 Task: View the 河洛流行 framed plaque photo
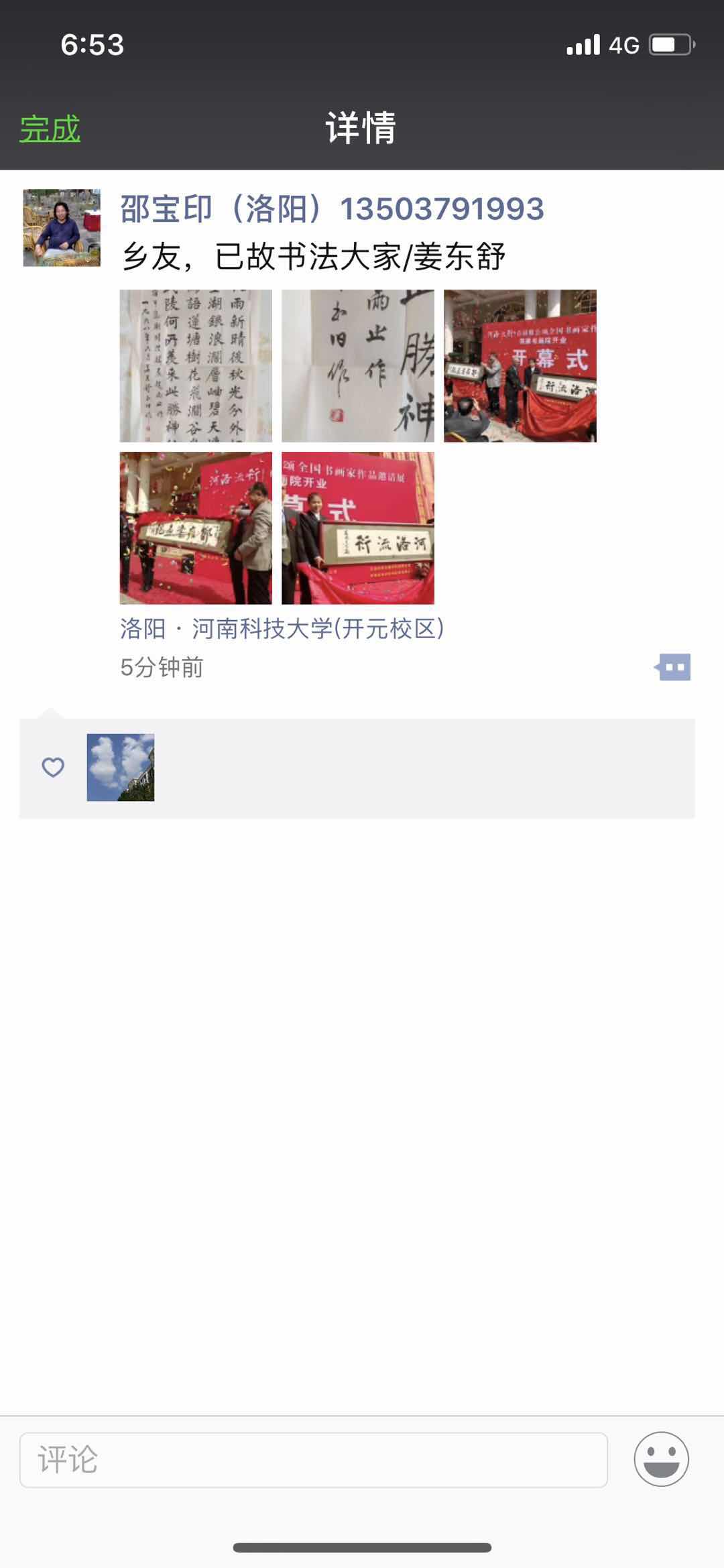358,528
